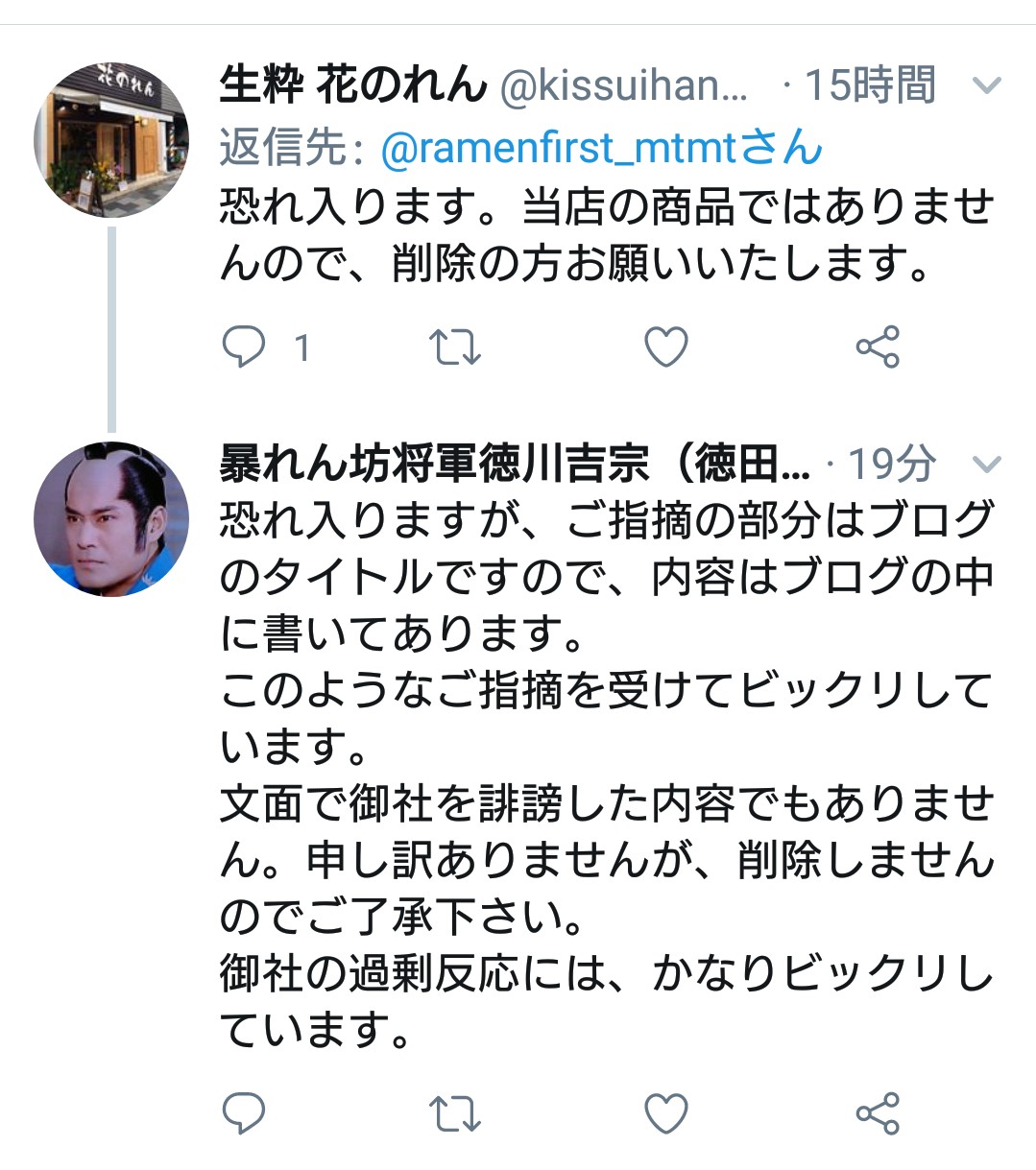The image size is (1036, 1170).
Task: Reply to 暴れん坊将軍徳川吉宗's tweet
Action: (x=244, y=1113)
